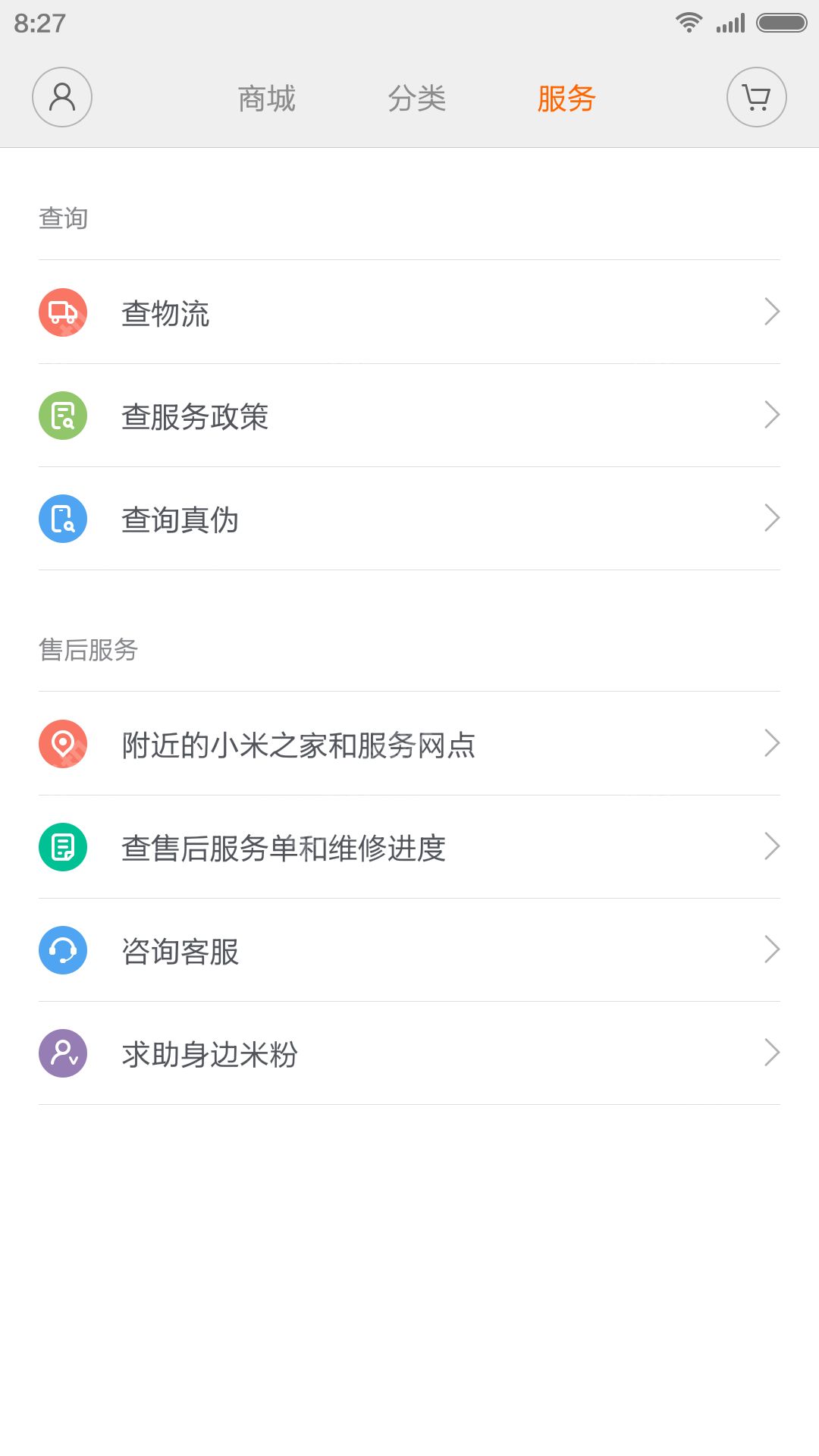Viewport: 819px width, 1456px height.
Task: Open 查售后服务单和维修进度
Action: coord(409,847)
